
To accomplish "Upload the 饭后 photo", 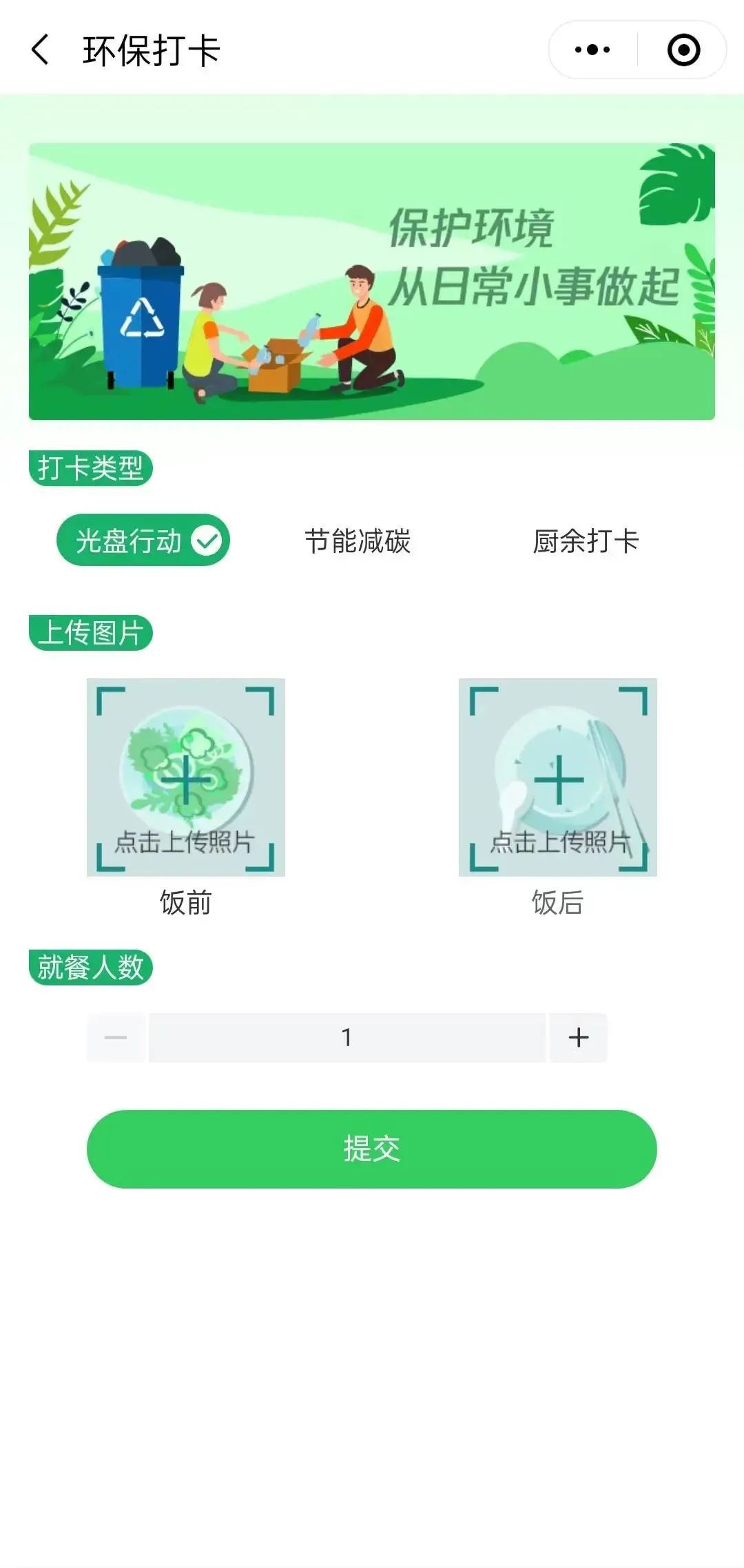I will [x=558, y=777].
